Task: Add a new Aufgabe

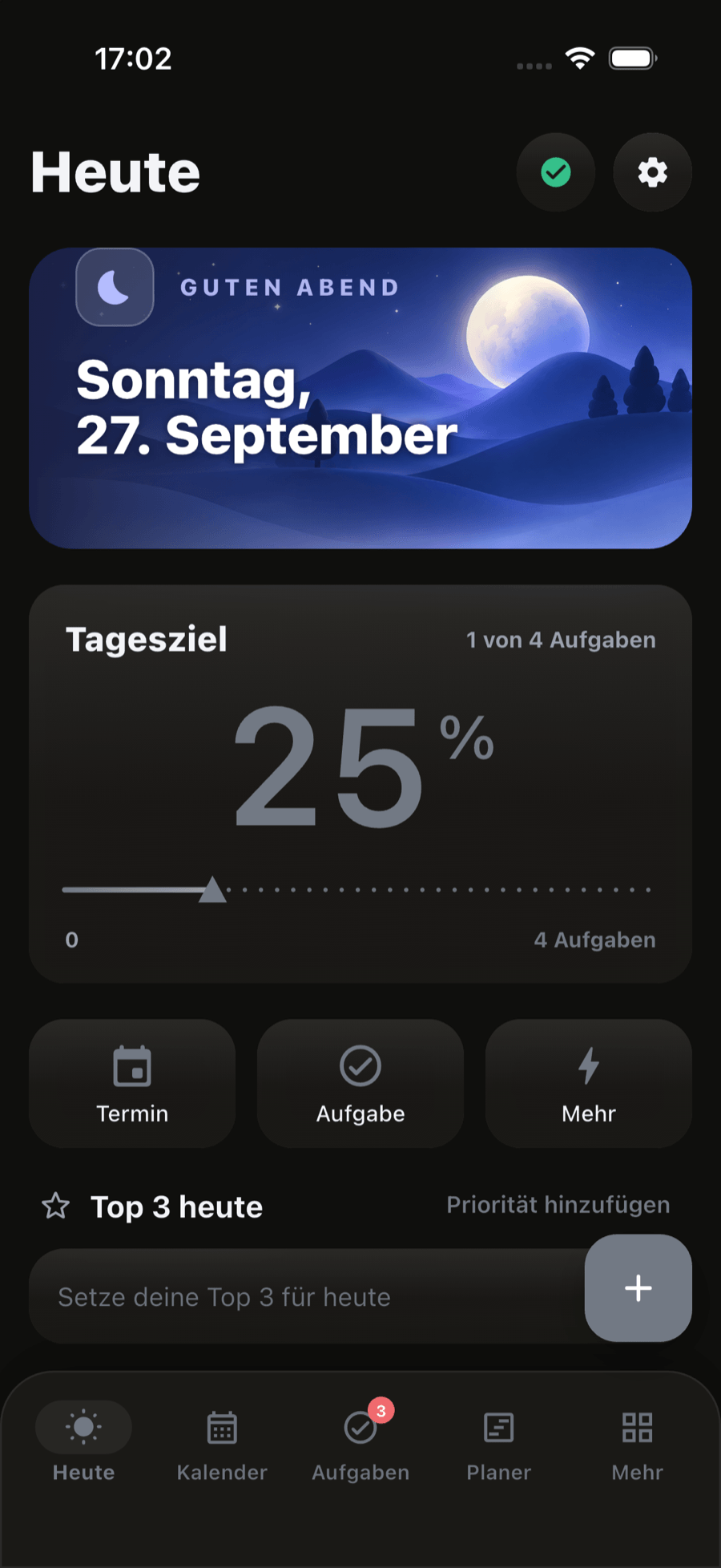Action: coord(360,1083)
